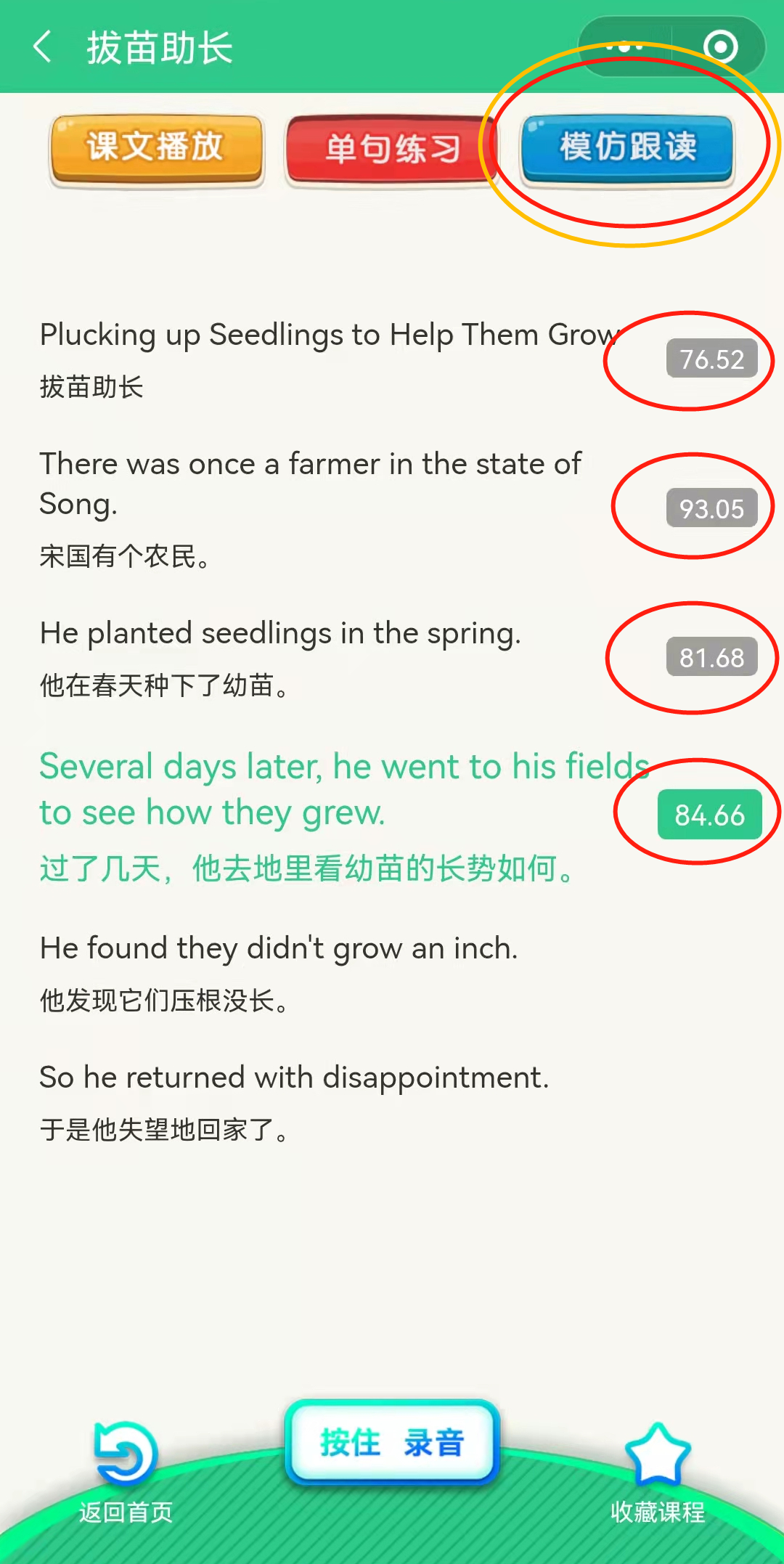Go back using the top-left arrow
The image size is (784, 1564).
[43, 47]
